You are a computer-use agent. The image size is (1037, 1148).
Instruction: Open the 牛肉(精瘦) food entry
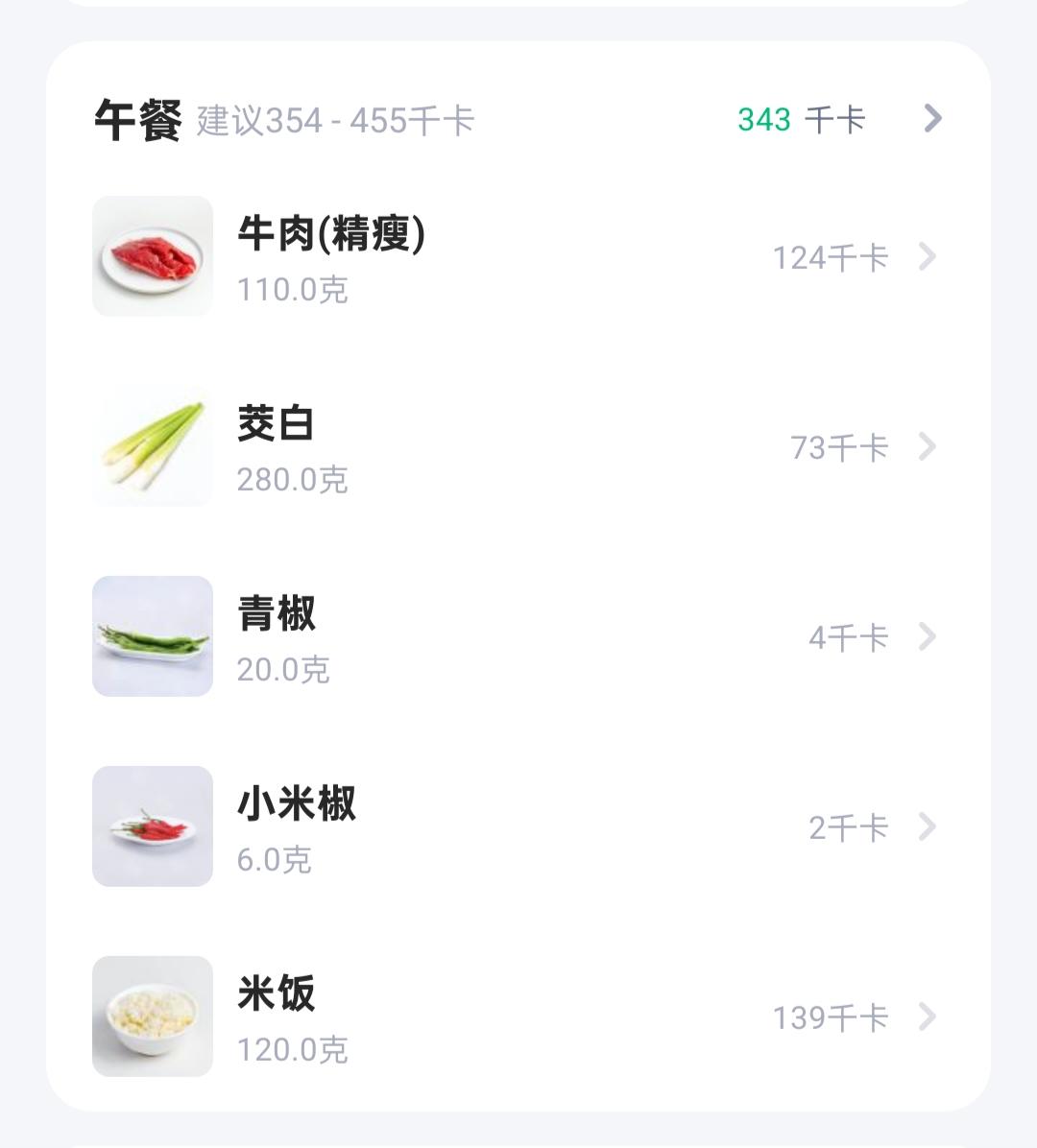(x=518, y=257)
